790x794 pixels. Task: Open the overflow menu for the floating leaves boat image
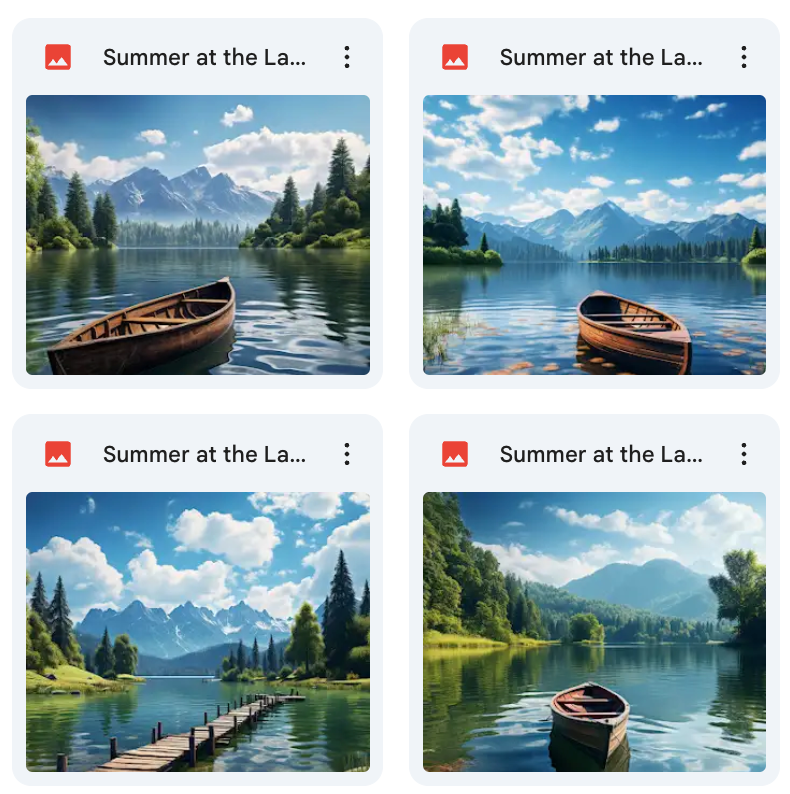[744, 57]
